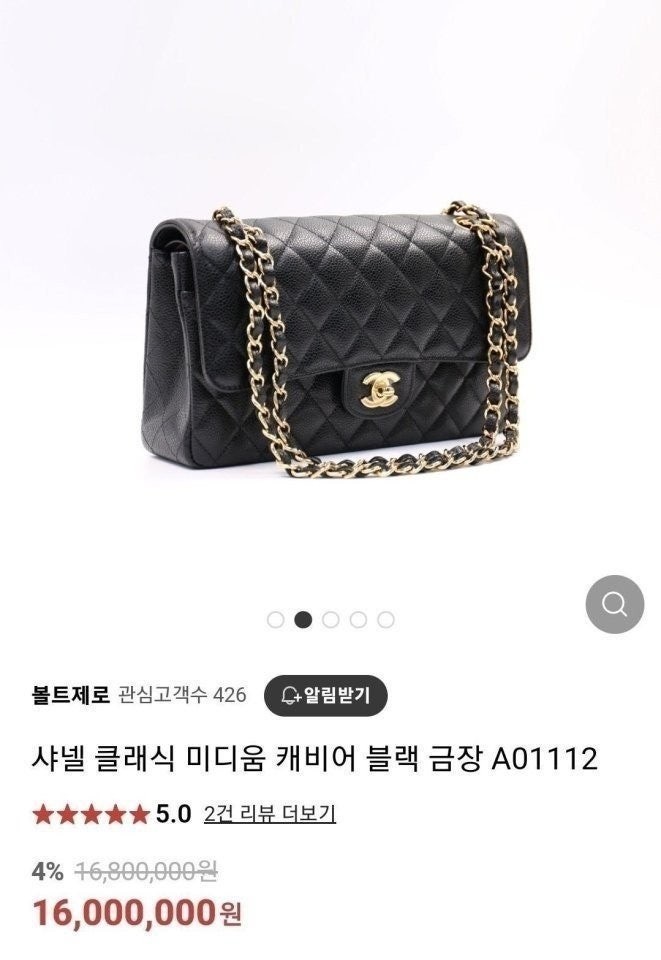661x960 pixels.
Task: Open the 2건 리뷰 더보기 link
Action: [269, 814]
